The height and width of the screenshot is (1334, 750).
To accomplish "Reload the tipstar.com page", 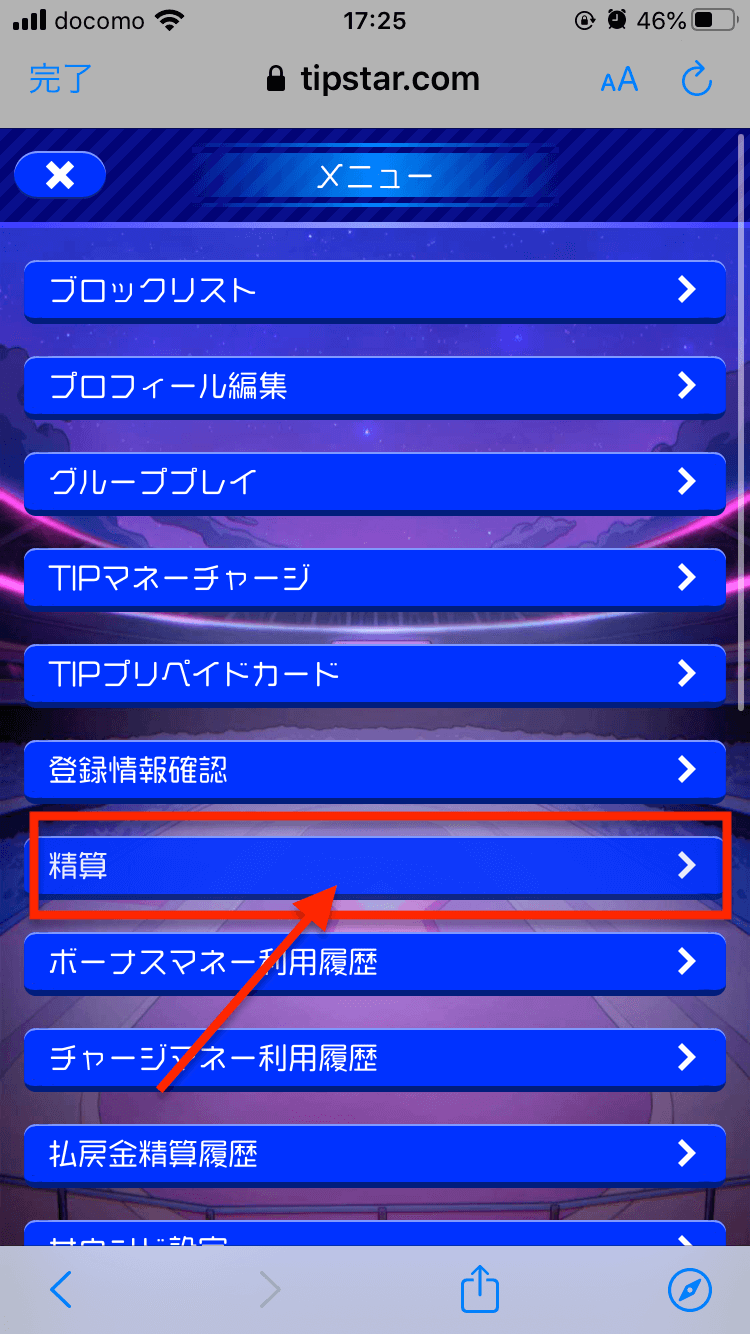I will 695,79.
